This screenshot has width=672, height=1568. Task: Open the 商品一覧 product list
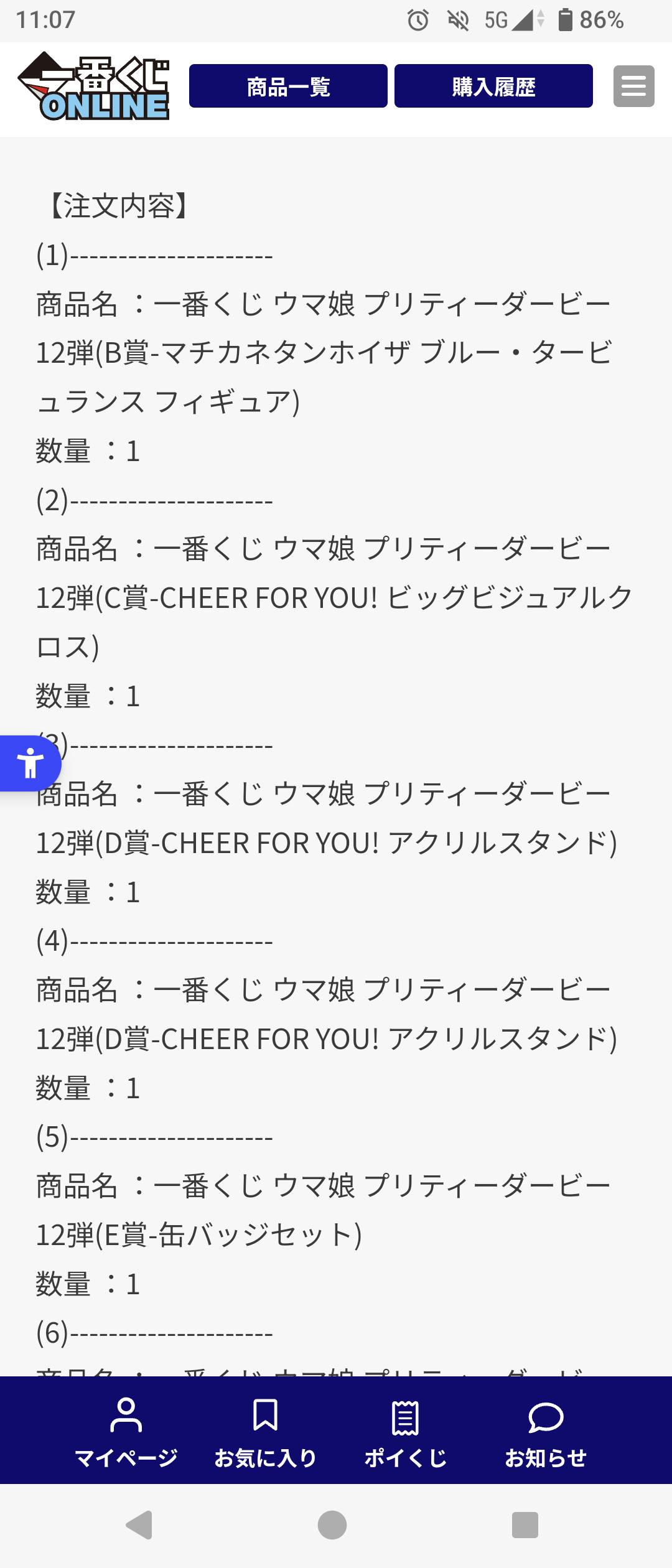(x=288, y=86)
